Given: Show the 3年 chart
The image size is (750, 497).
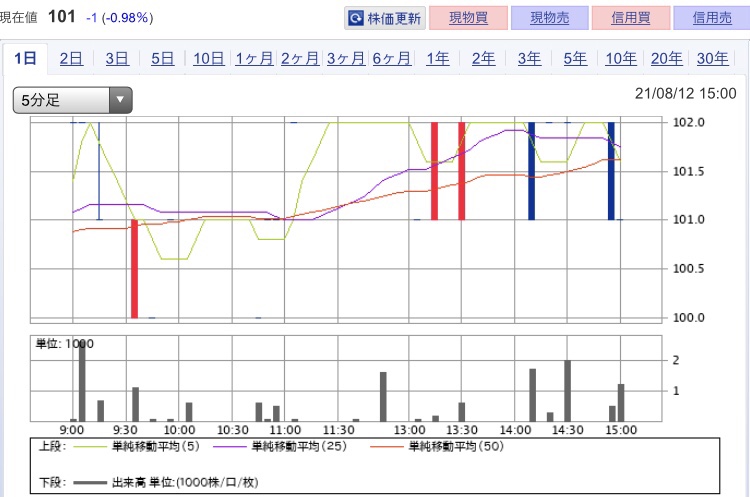Looking at the screenshot, I should tap(529, 58).
